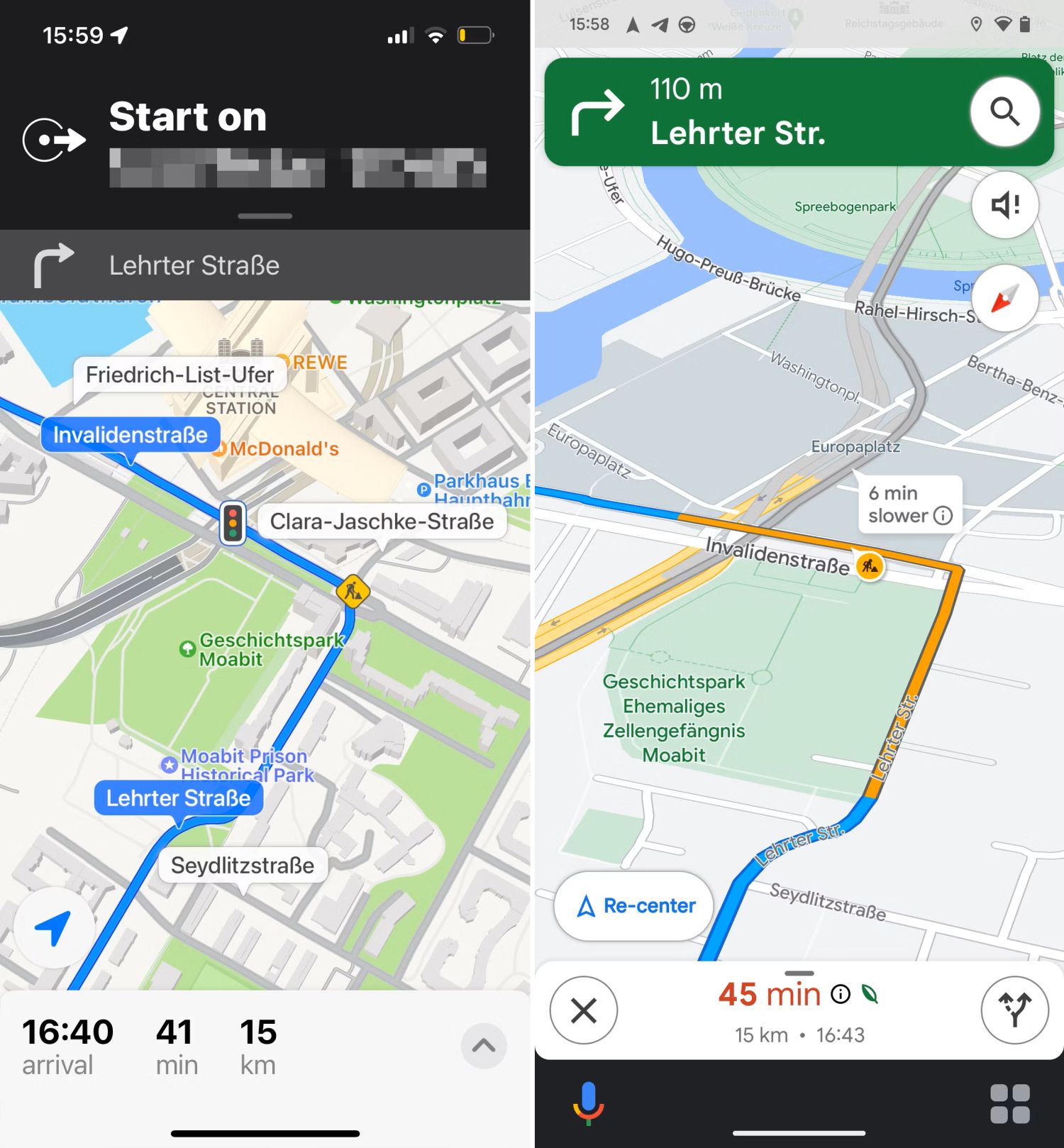The height and width of the screenshot is (1148, 1064).
Task: Open info on the 45 min estimate
Action: click(841, 994)
